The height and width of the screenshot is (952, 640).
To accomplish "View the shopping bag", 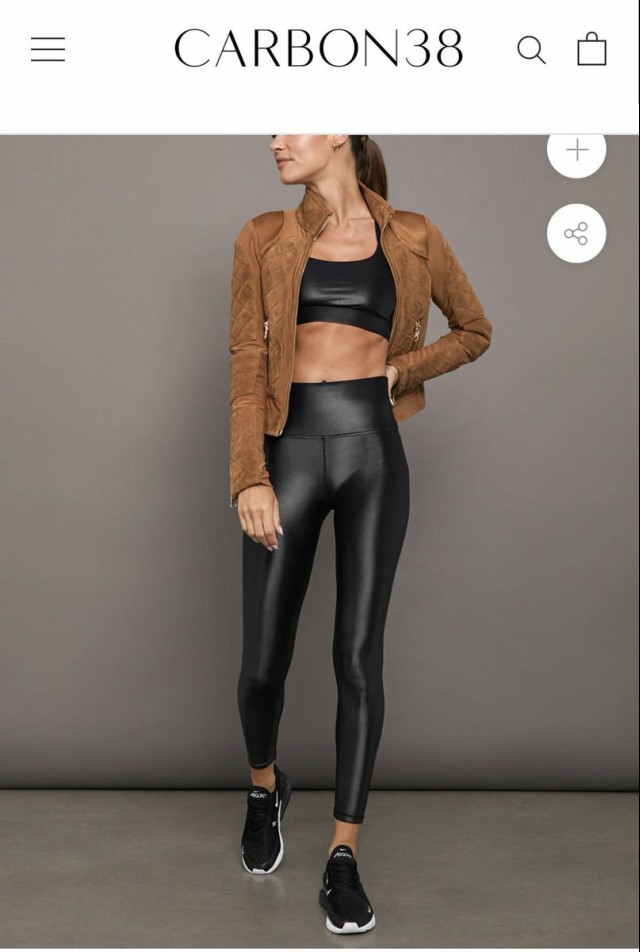I will tap(592, 49).
